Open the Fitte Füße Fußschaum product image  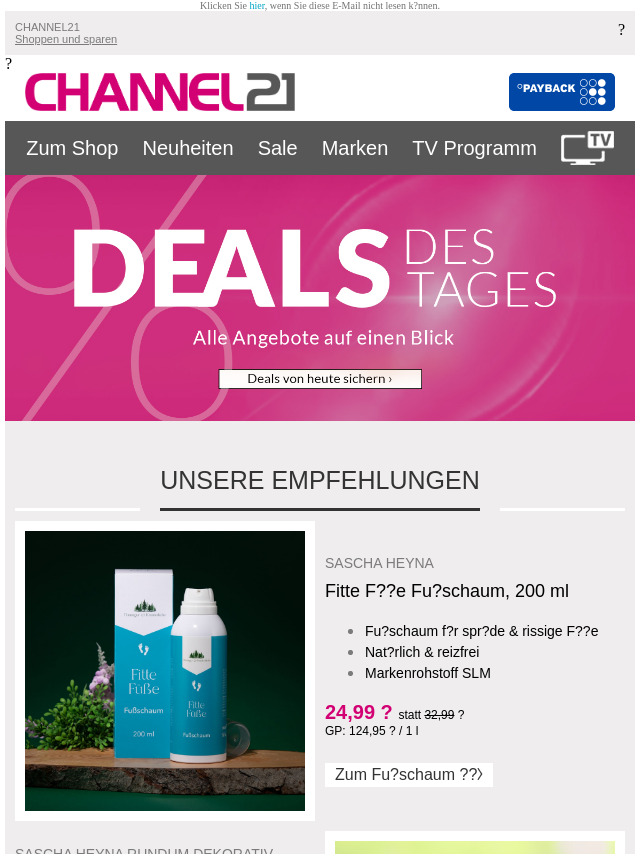[x=165, y=671]
